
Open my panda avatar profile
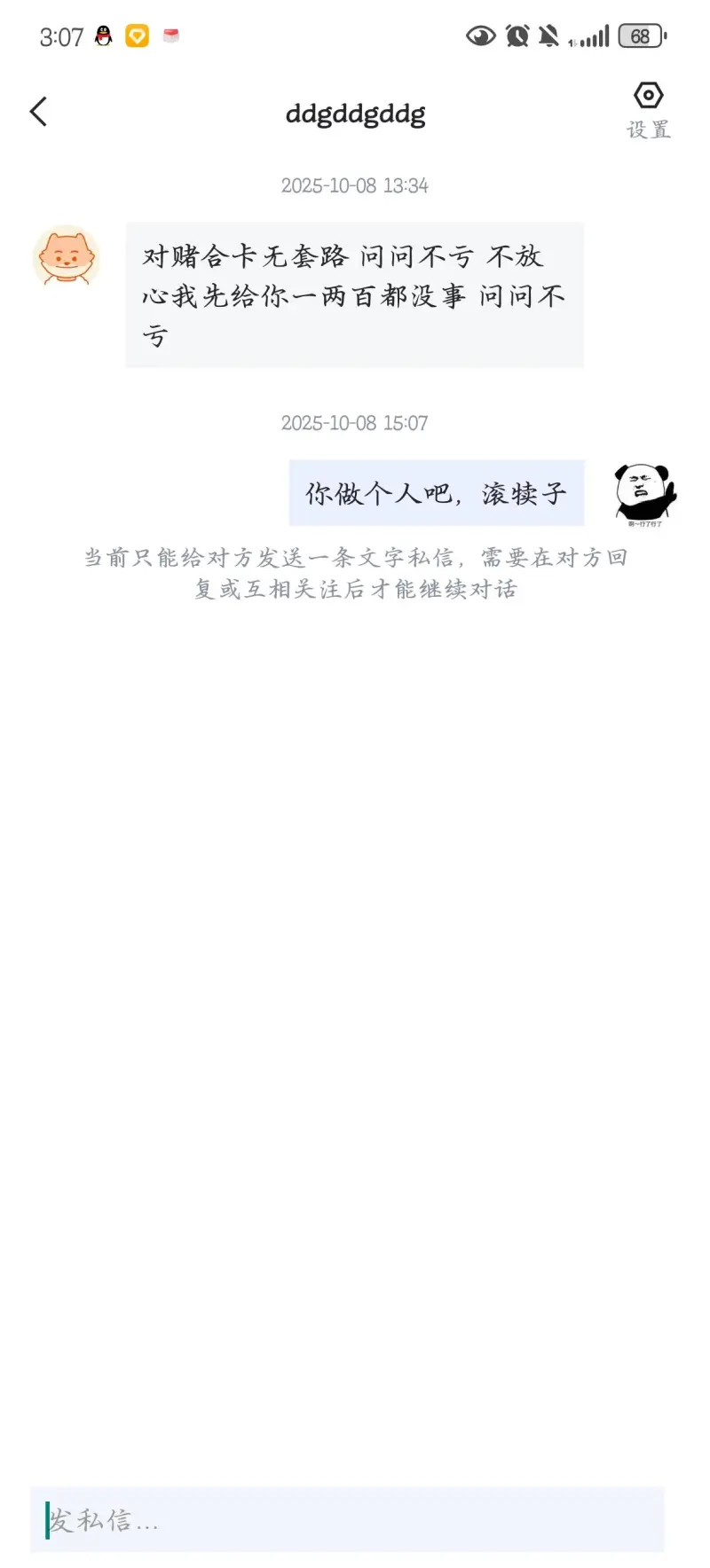[644, 494]
